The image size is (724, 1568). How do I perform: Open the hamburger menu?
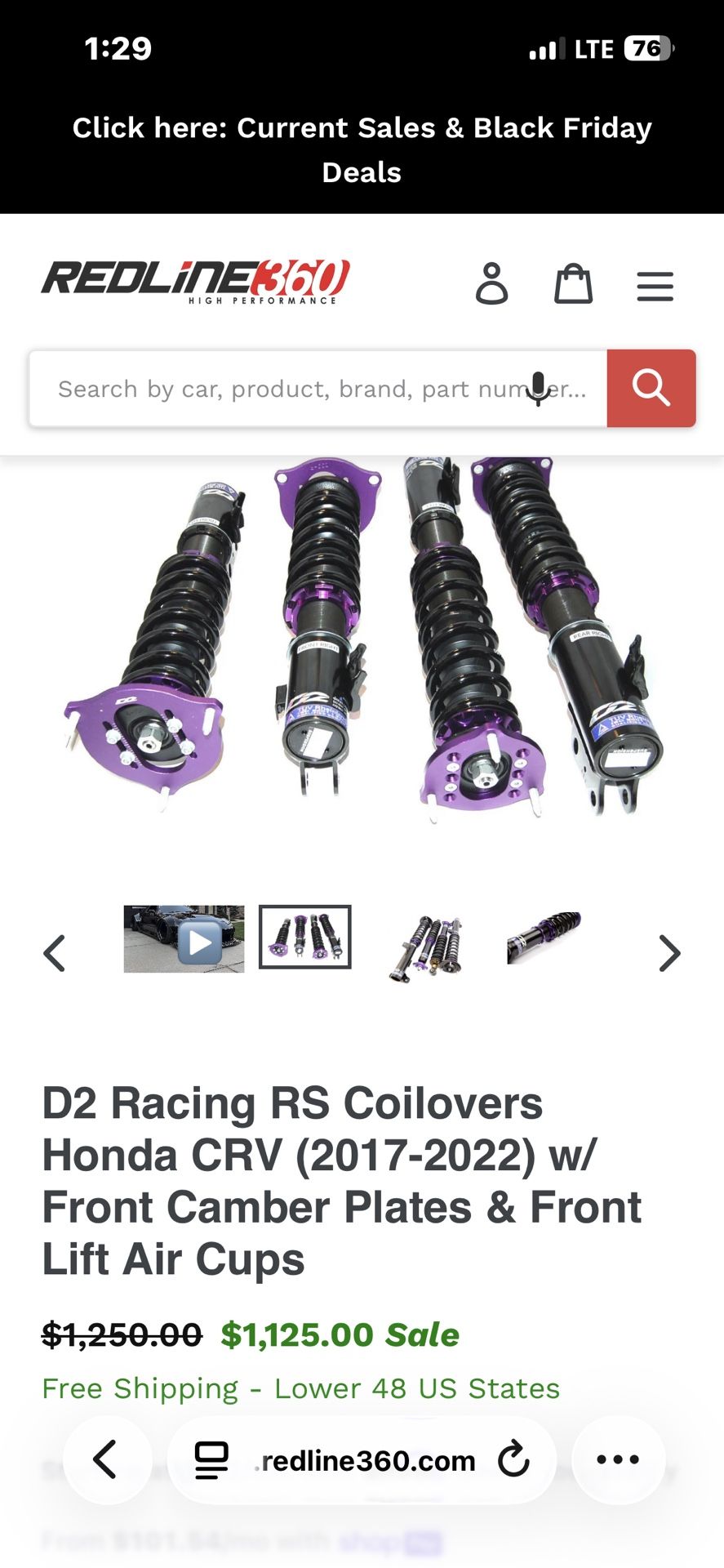point(655,287)
